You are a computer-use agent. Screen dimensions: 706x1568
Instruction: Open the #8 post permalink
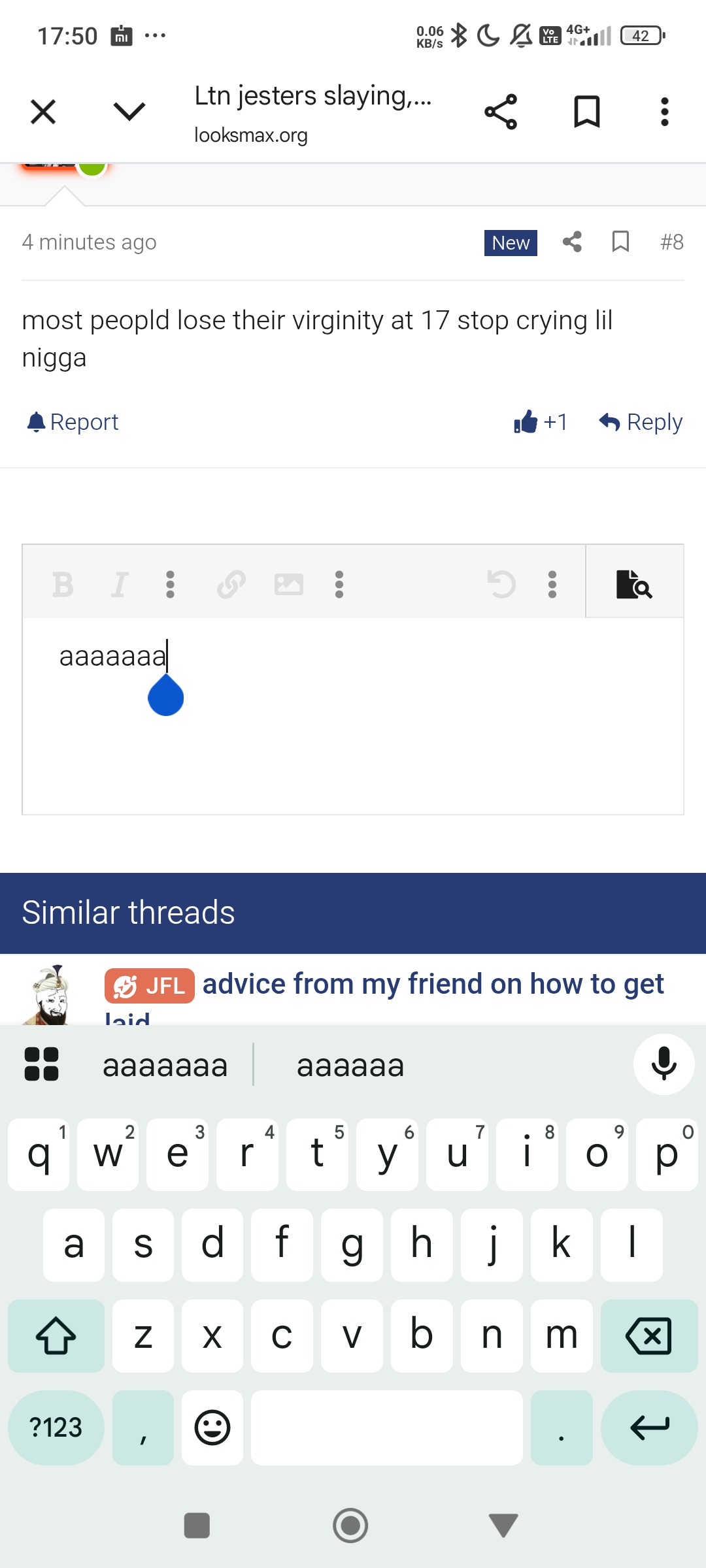tap(671, 242)
